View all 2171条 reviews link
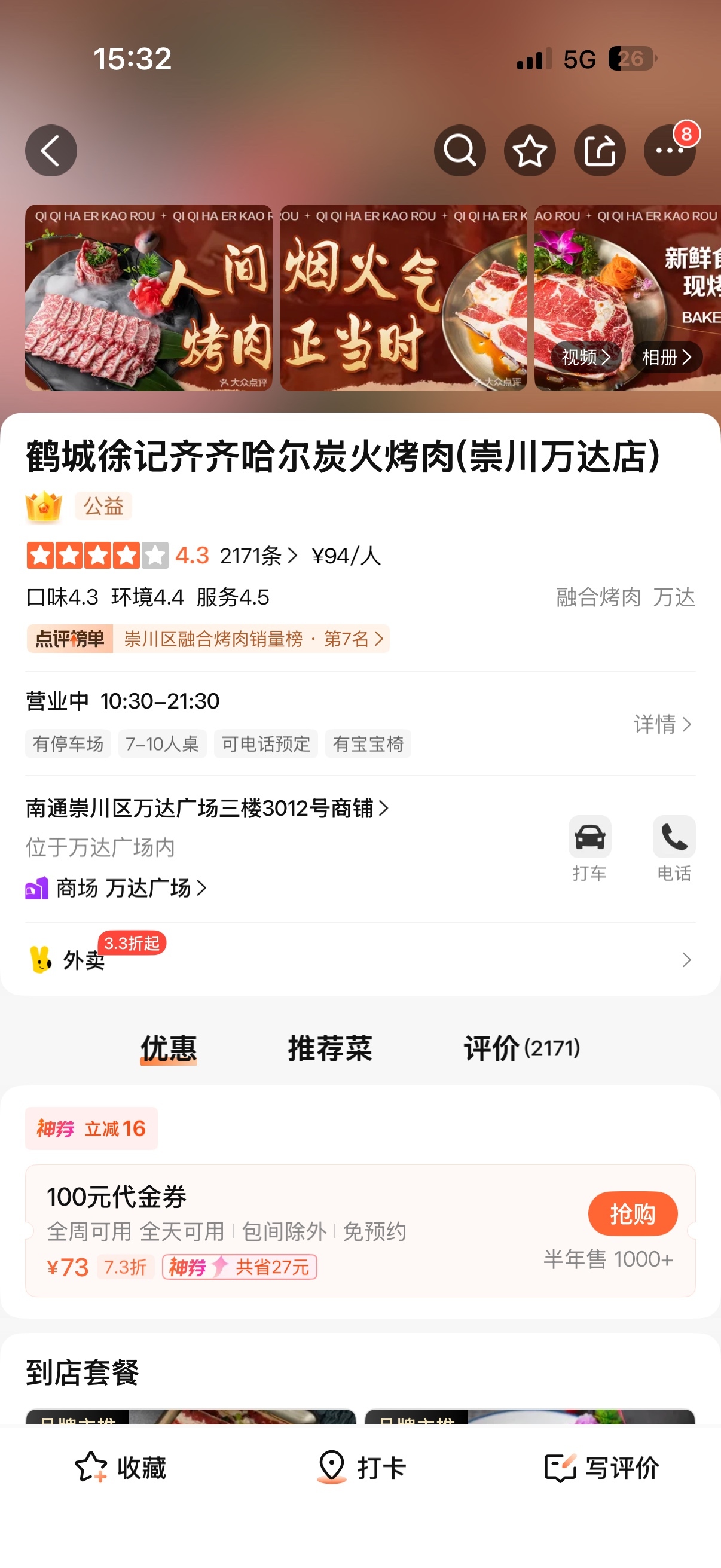Screen dimensions: 721x1568 (x=258, y=556)
